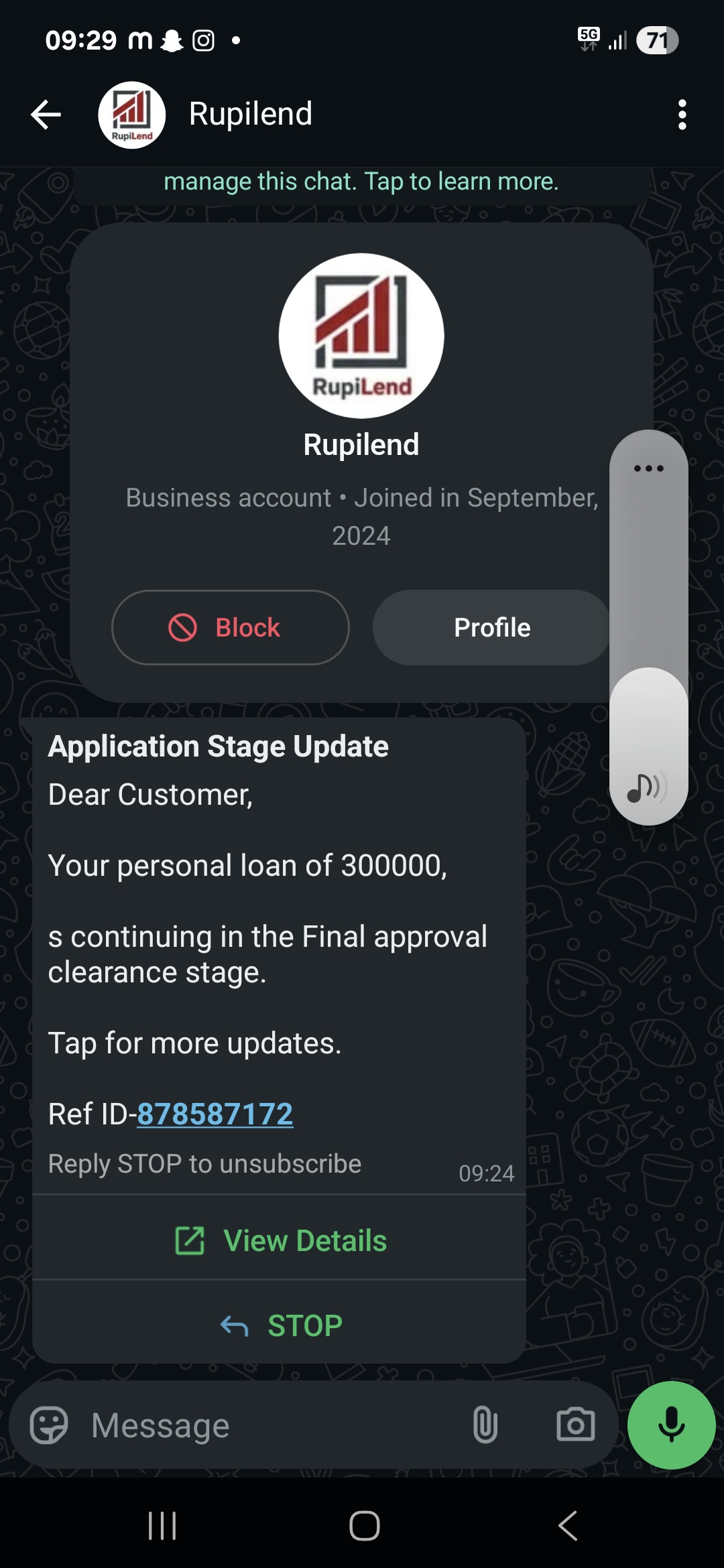Tap the media volume note icon
This screenshot has height=1568, width=724.
pyautogui.click(x=646, y=787)
